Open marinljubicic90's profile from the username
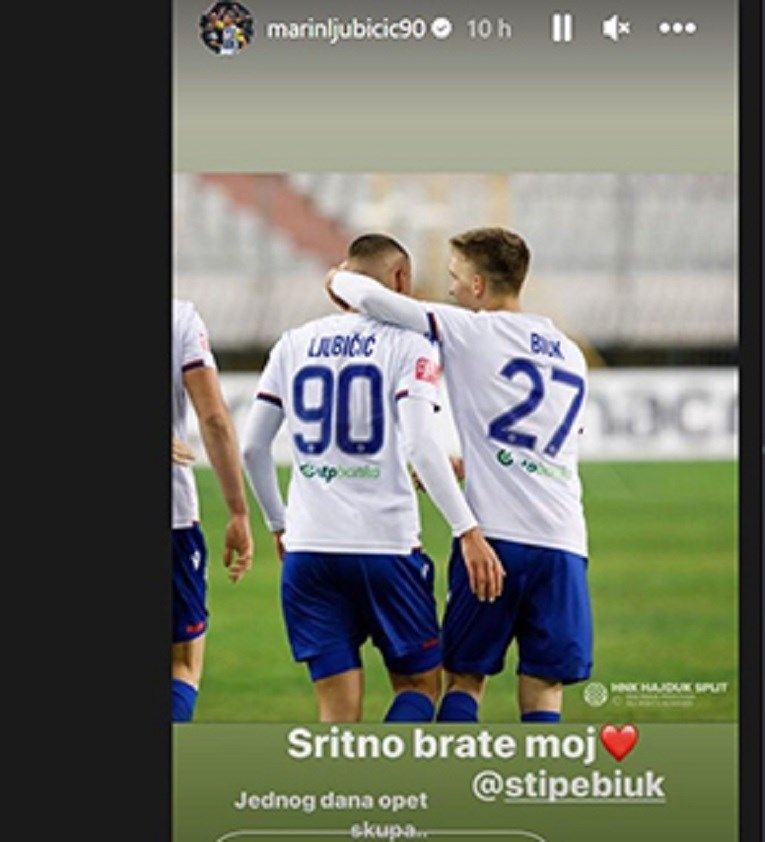This screenshot has height=842, width=765. [345, 29]
